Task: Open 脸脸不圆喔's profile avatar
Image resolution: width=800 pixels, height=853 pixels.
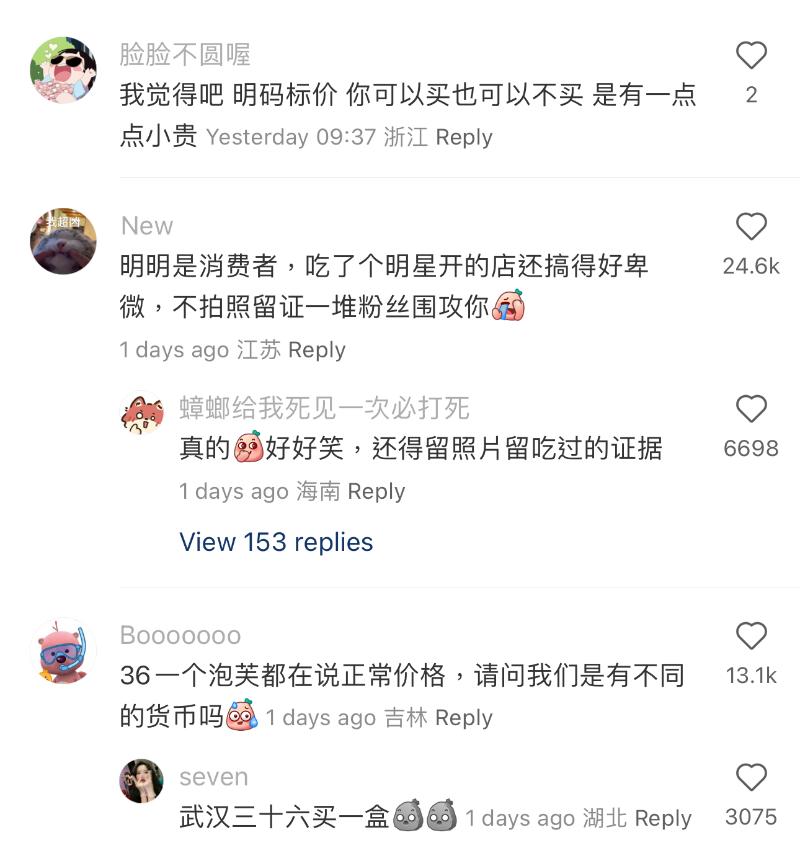Action: (x=64, y=70)
